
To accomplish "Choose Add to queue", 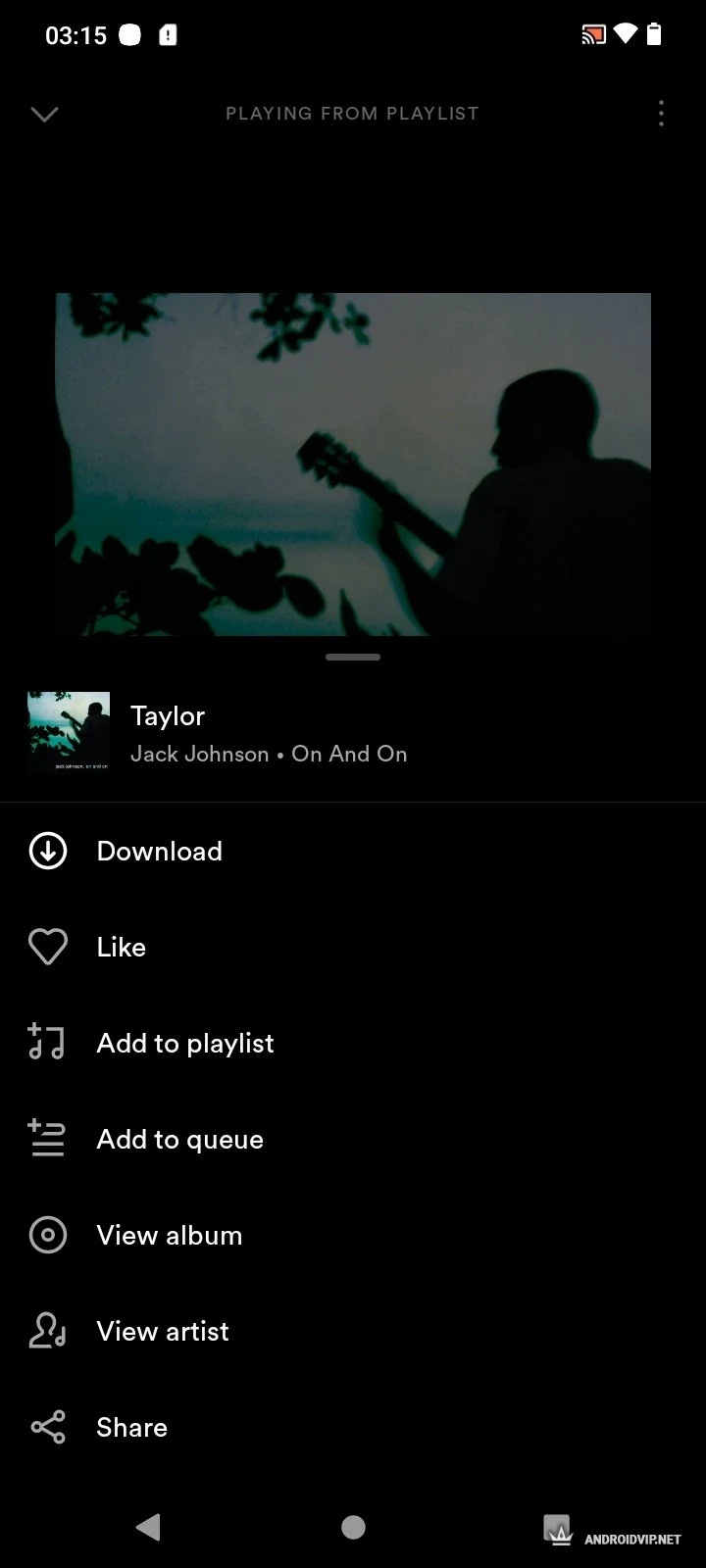I will [x=179, y=1139].
